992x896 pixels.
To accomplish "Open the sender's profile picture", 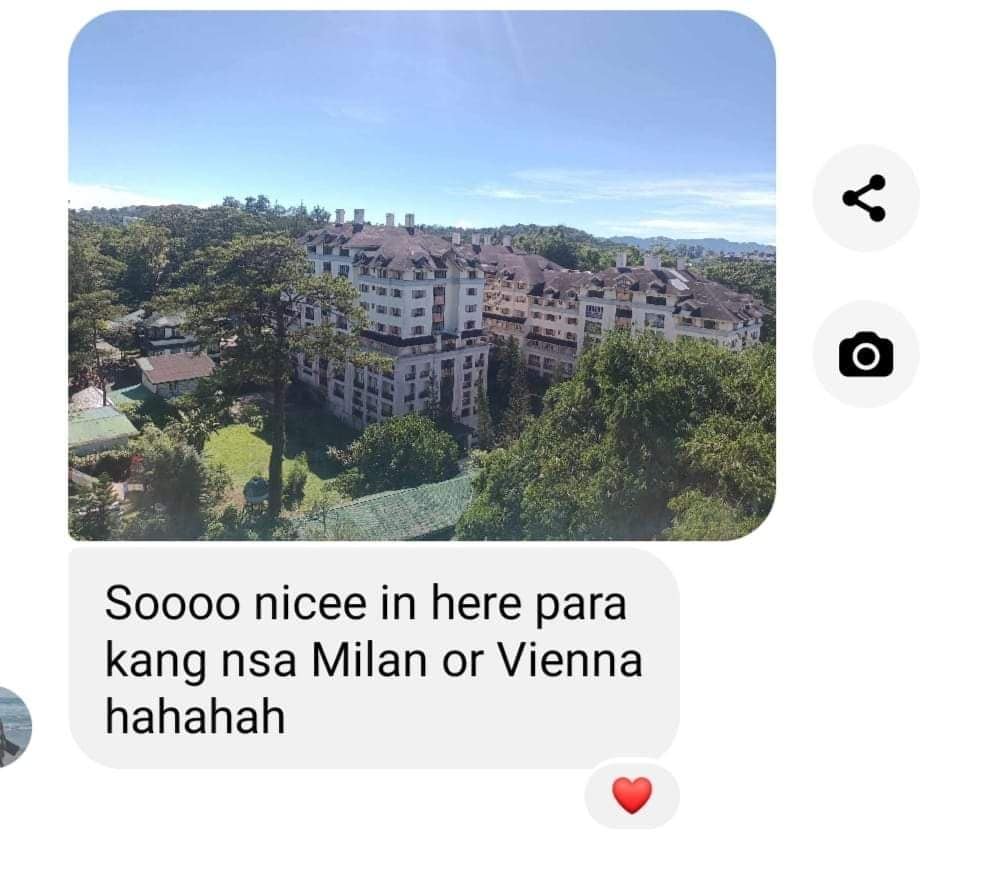I will click(x=12, y=727).
